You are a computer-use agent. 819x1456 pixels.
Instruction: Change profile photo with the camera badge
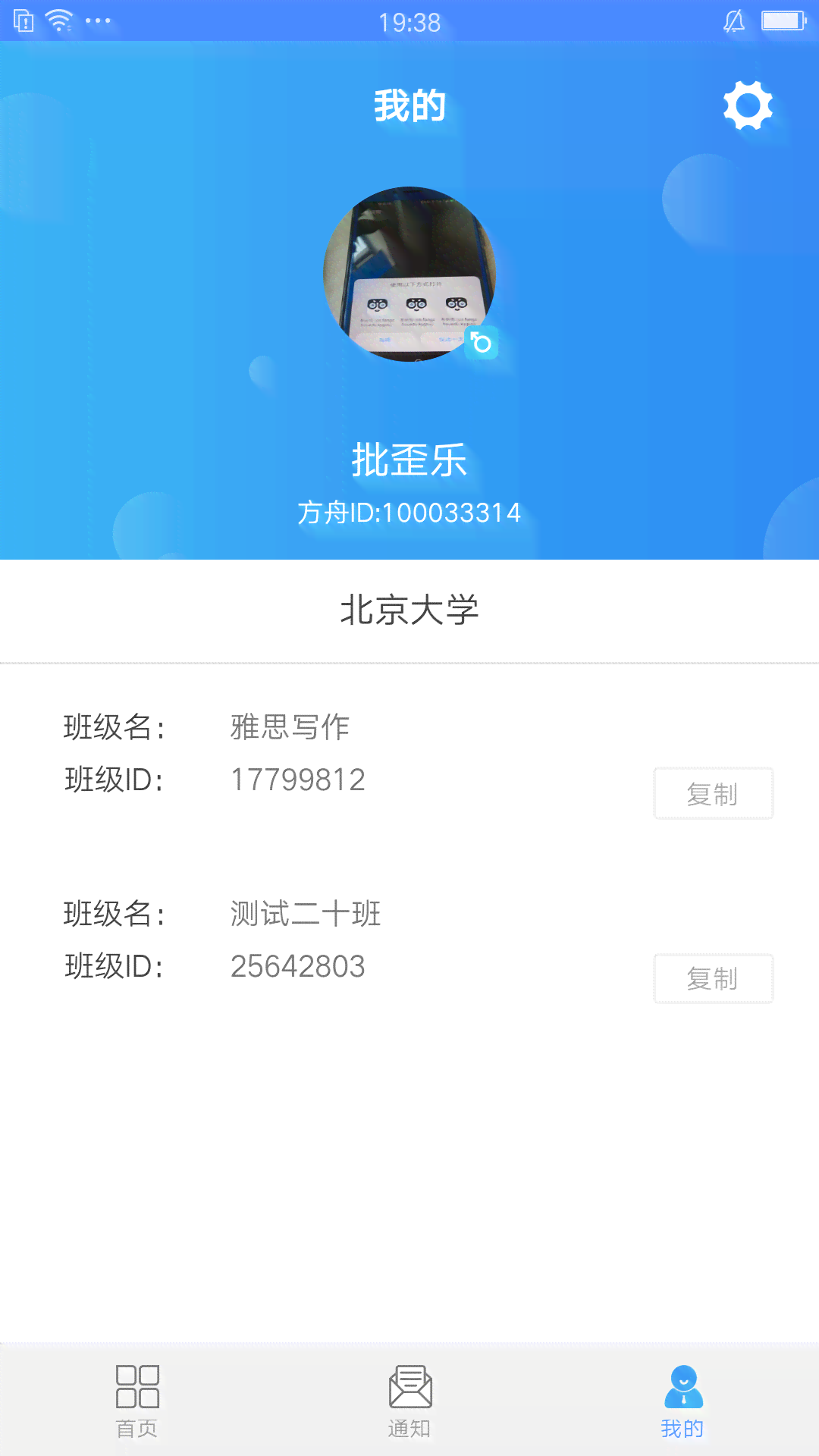481,343
